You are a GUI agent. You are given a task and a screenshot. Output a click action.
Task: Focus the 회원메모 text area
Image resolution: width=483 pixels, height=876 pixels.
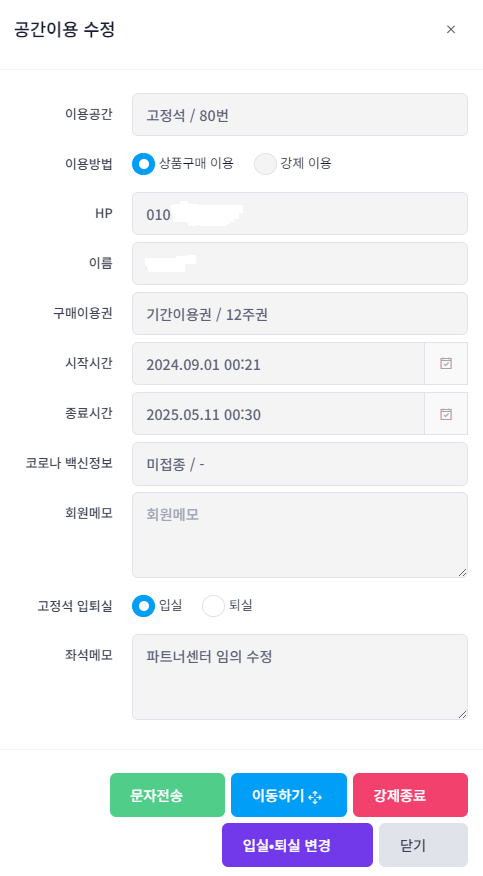(x=300, y=535)
